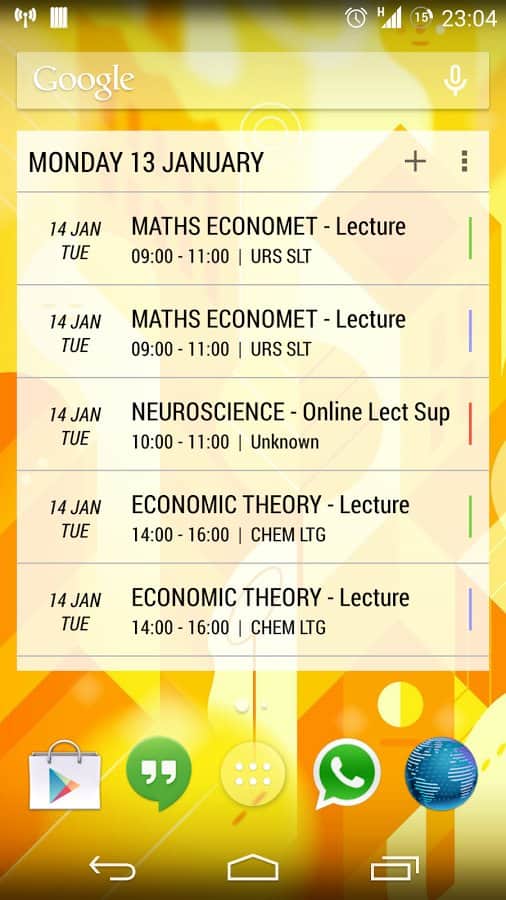Open the globe browser app

pos(441,774)
